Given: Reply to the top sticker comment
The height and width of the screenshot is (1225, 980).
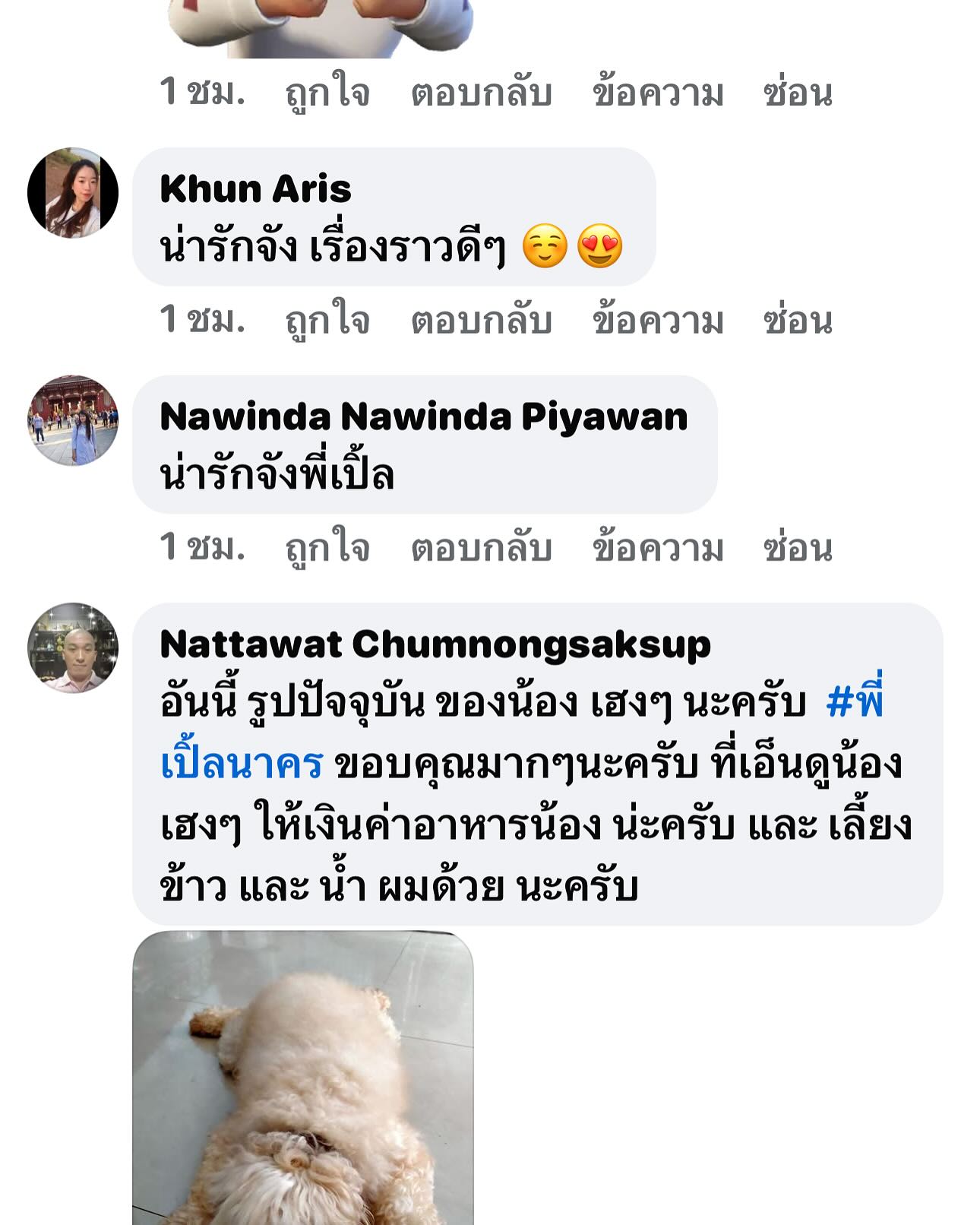Looking at the screenshot, I should (481, 93).
